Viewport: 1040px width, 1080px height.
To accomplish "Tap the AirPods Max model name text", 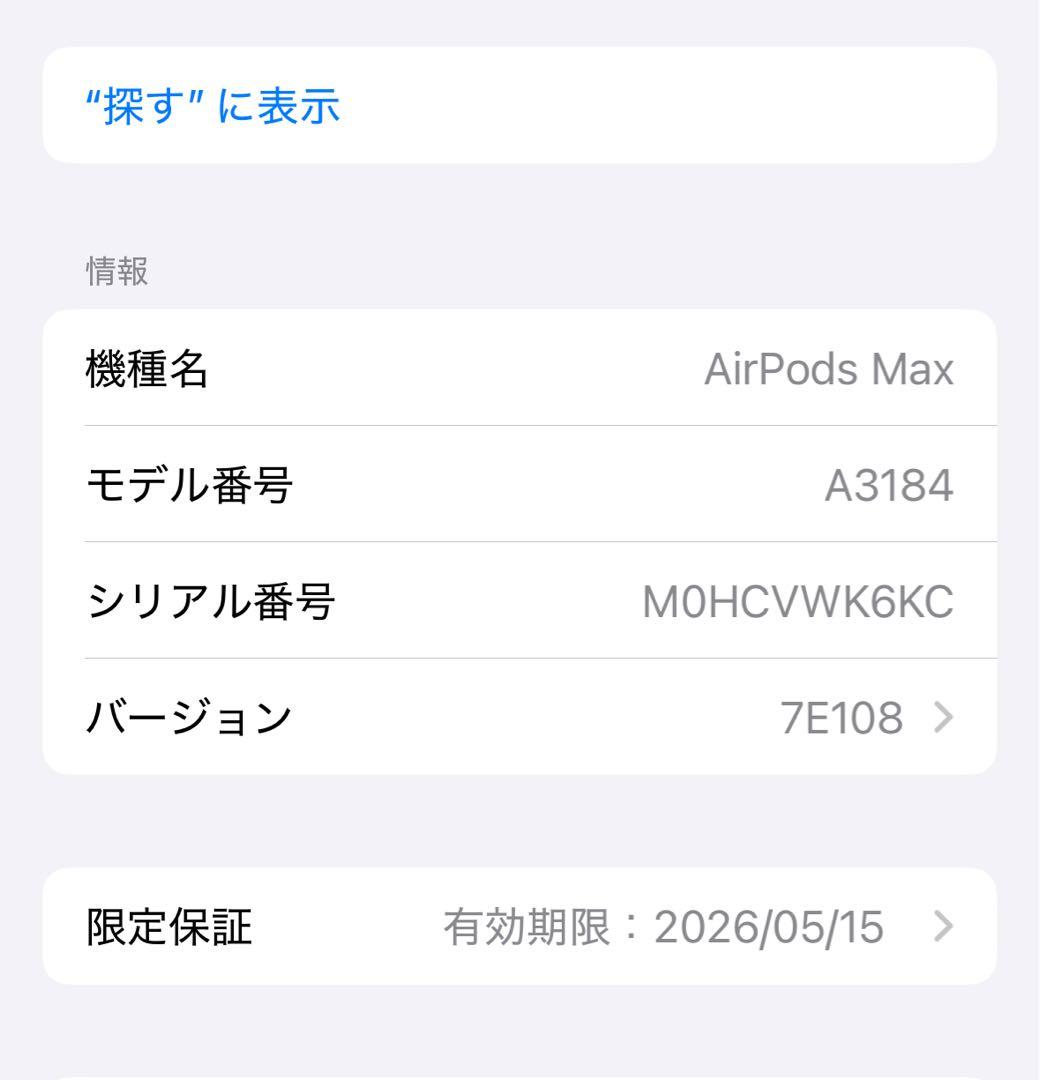I will [x=832, y=368].
